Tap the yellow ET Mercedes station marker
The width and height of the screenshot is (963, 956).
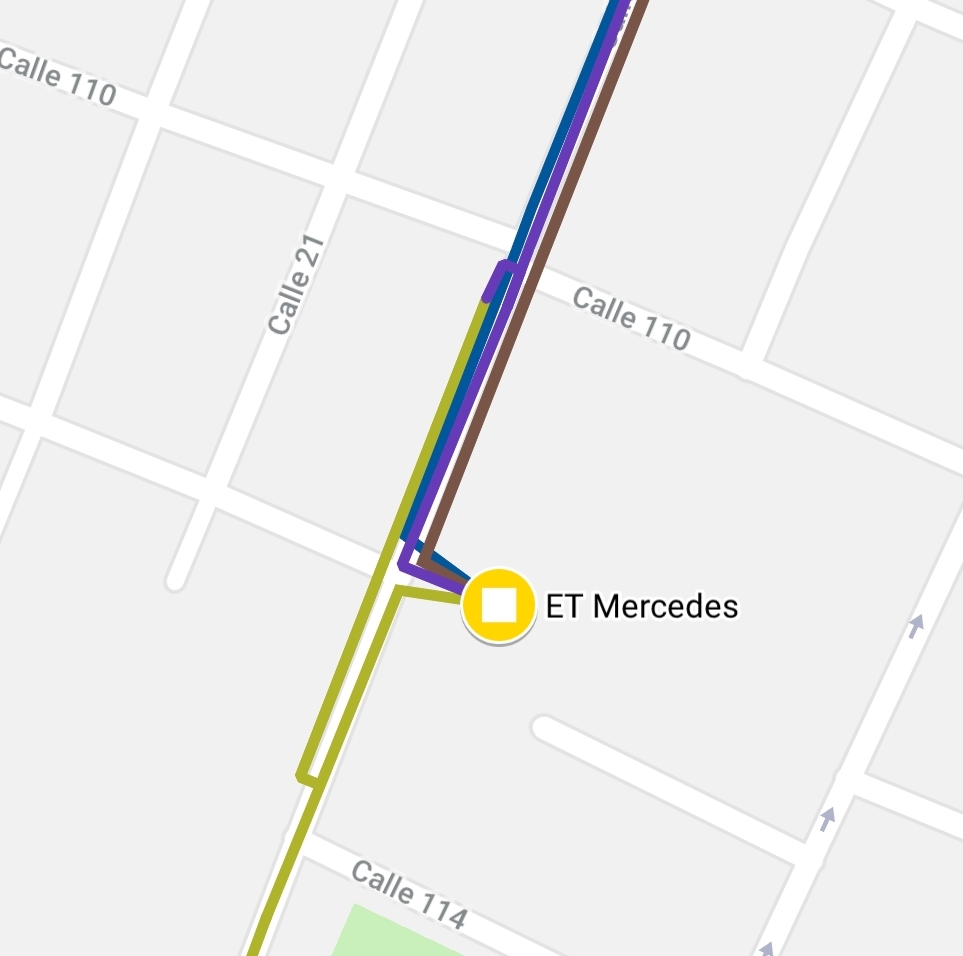(x=498, y=605)
